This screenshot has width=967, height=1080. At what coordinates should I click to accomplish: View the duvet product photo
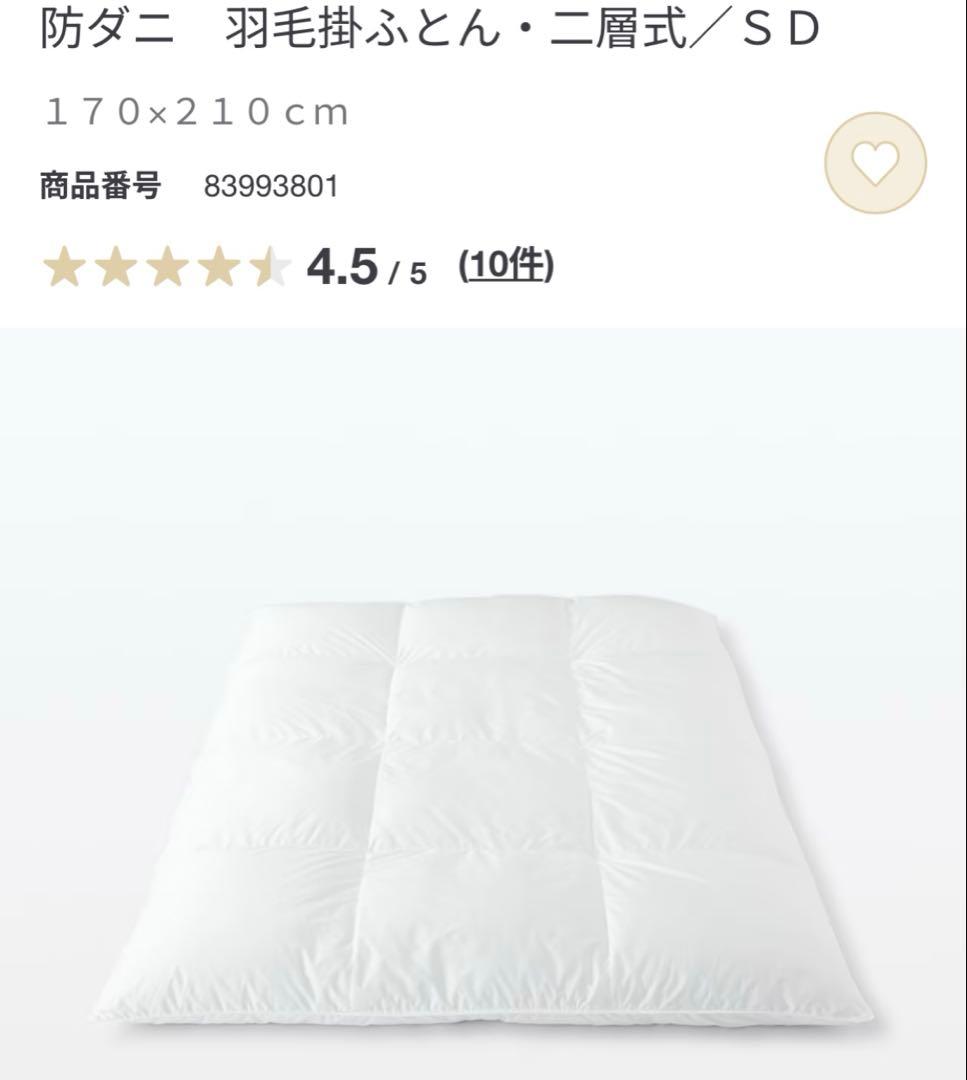coord(483,810)
